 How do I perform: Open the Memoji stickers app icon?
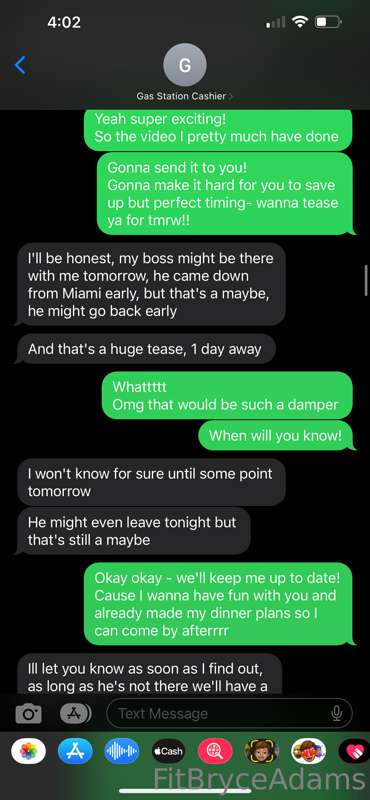click(308, 751)
